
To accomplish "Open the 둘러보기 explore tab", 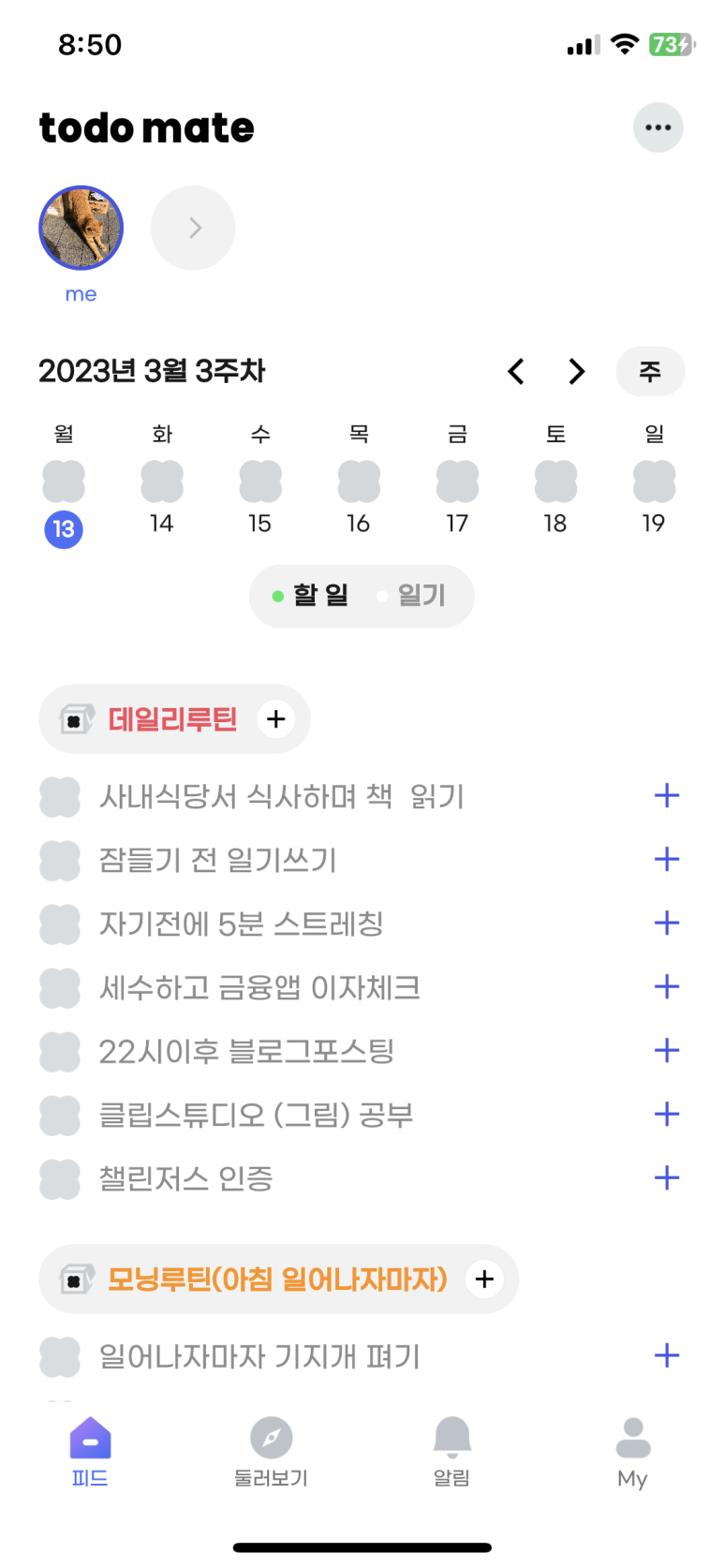I will 271,1453.
